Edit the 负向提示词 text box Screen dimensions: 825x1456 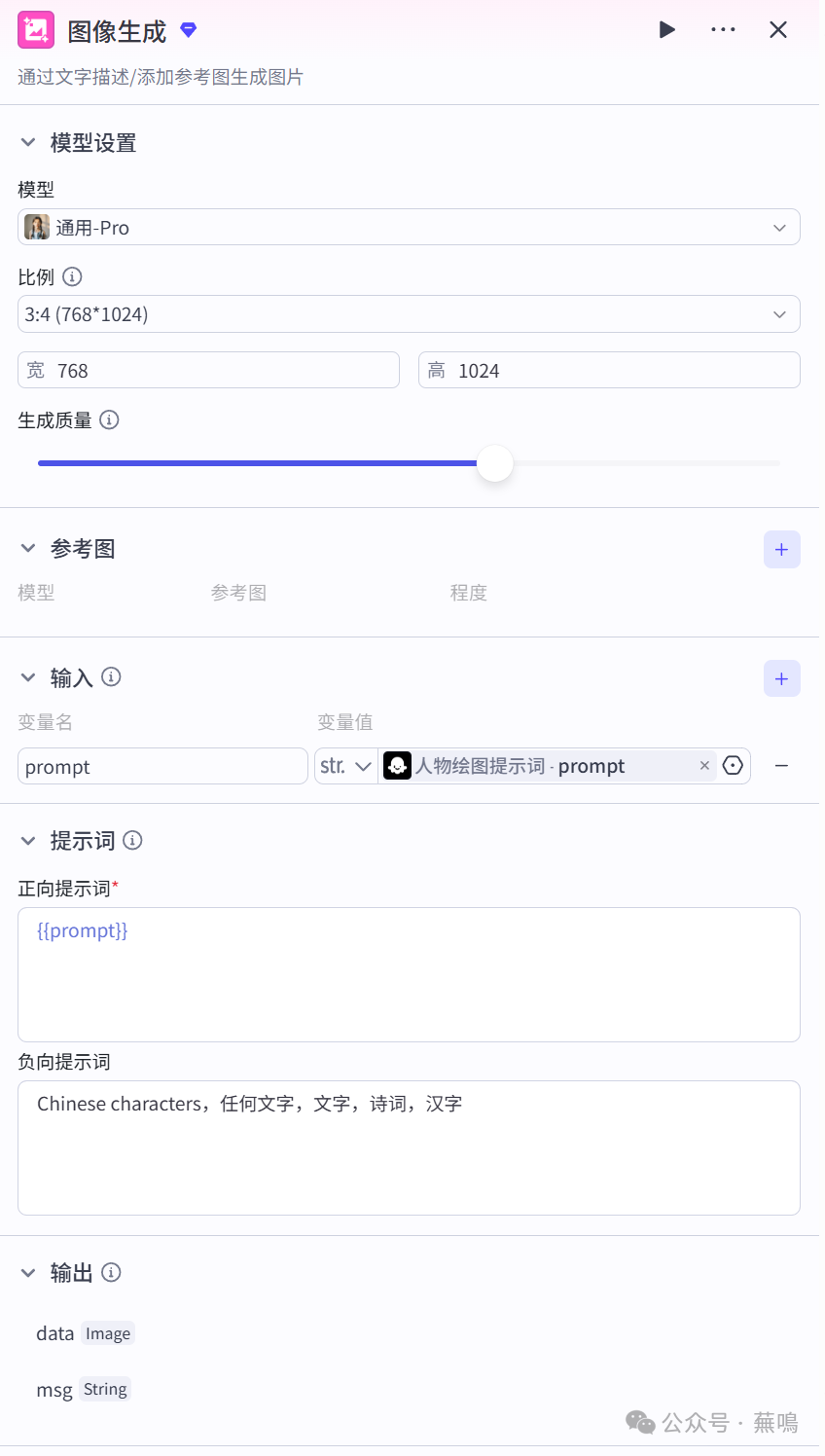tap(409, 1148)
